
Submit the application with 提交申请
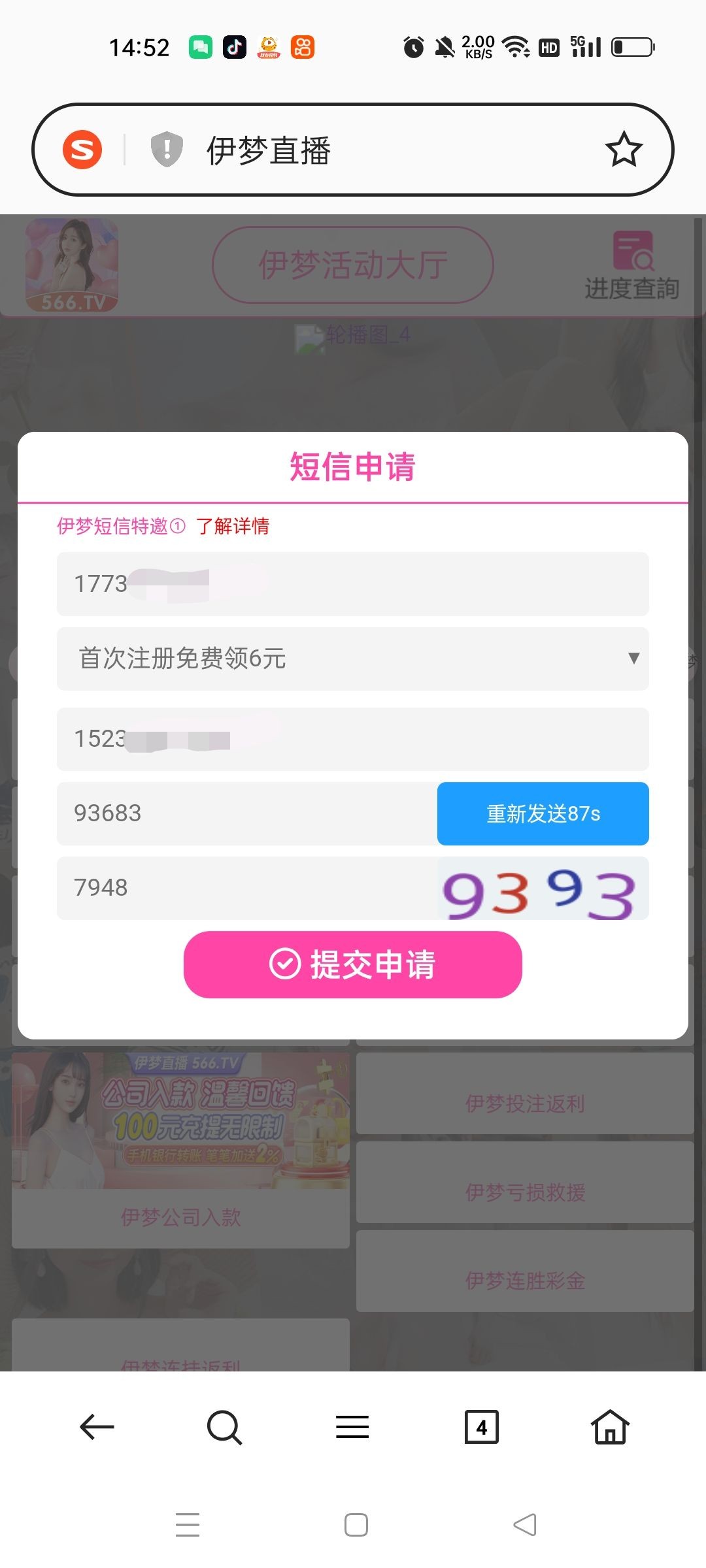pos(353,964)
